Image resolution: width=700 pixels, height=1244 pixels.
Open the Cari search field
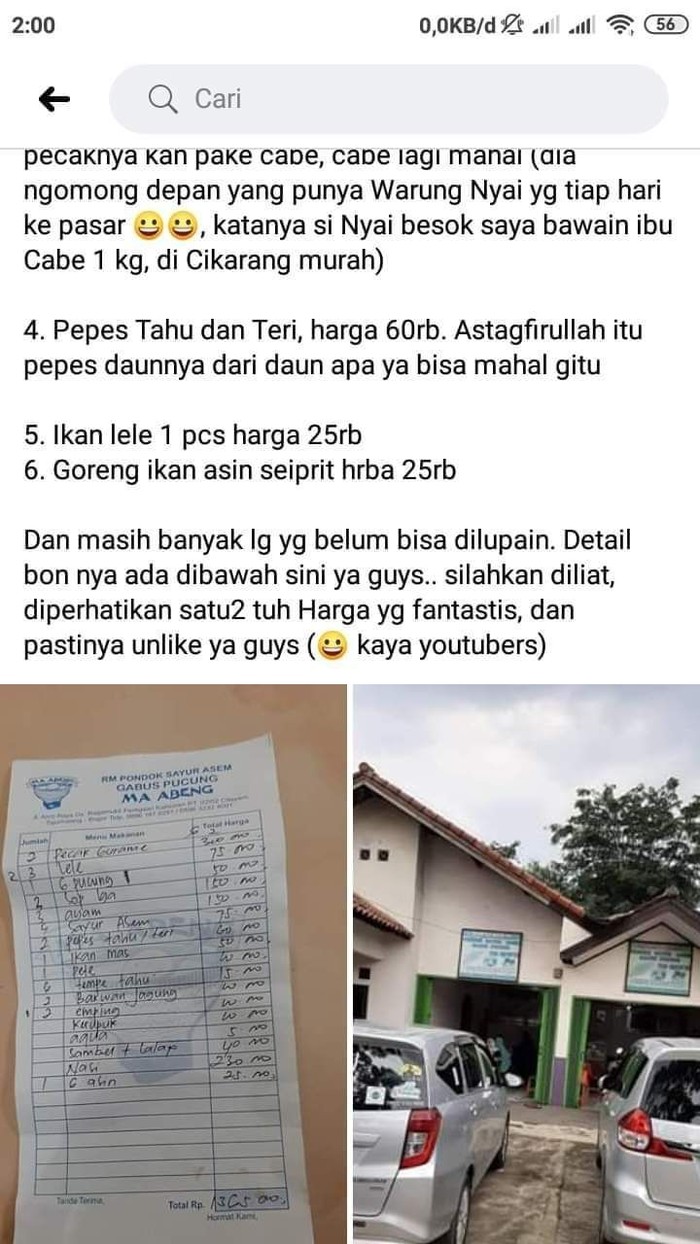pos(388,99)
